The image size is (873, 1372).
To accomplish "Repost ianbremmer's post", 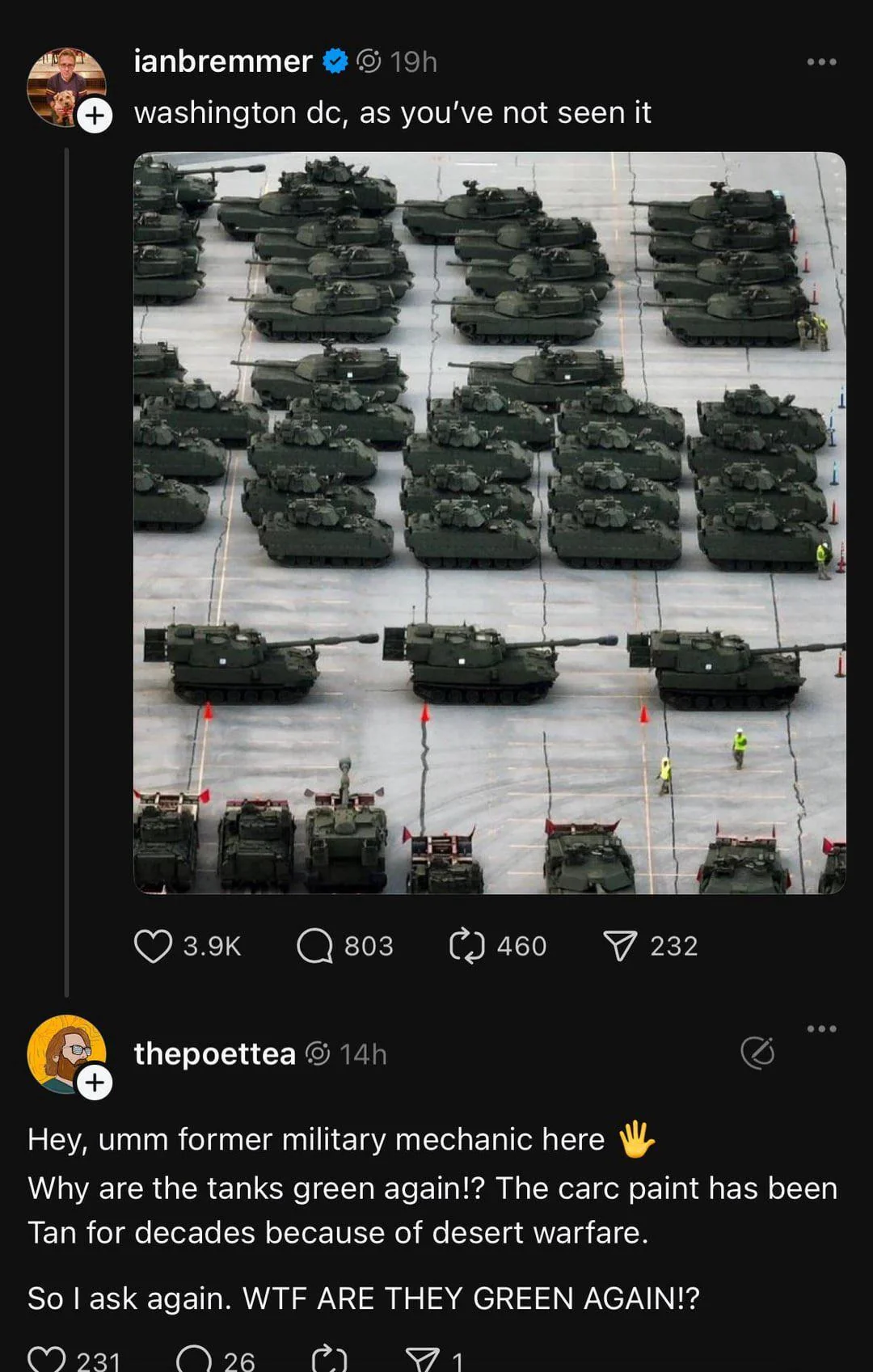I will (x=467, y=946).
